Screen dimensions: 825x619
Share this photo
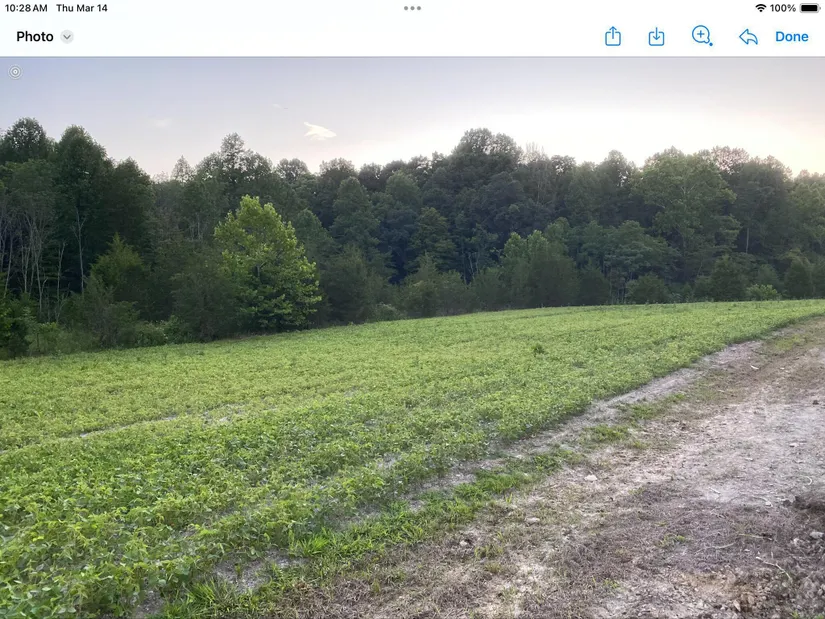613,37
